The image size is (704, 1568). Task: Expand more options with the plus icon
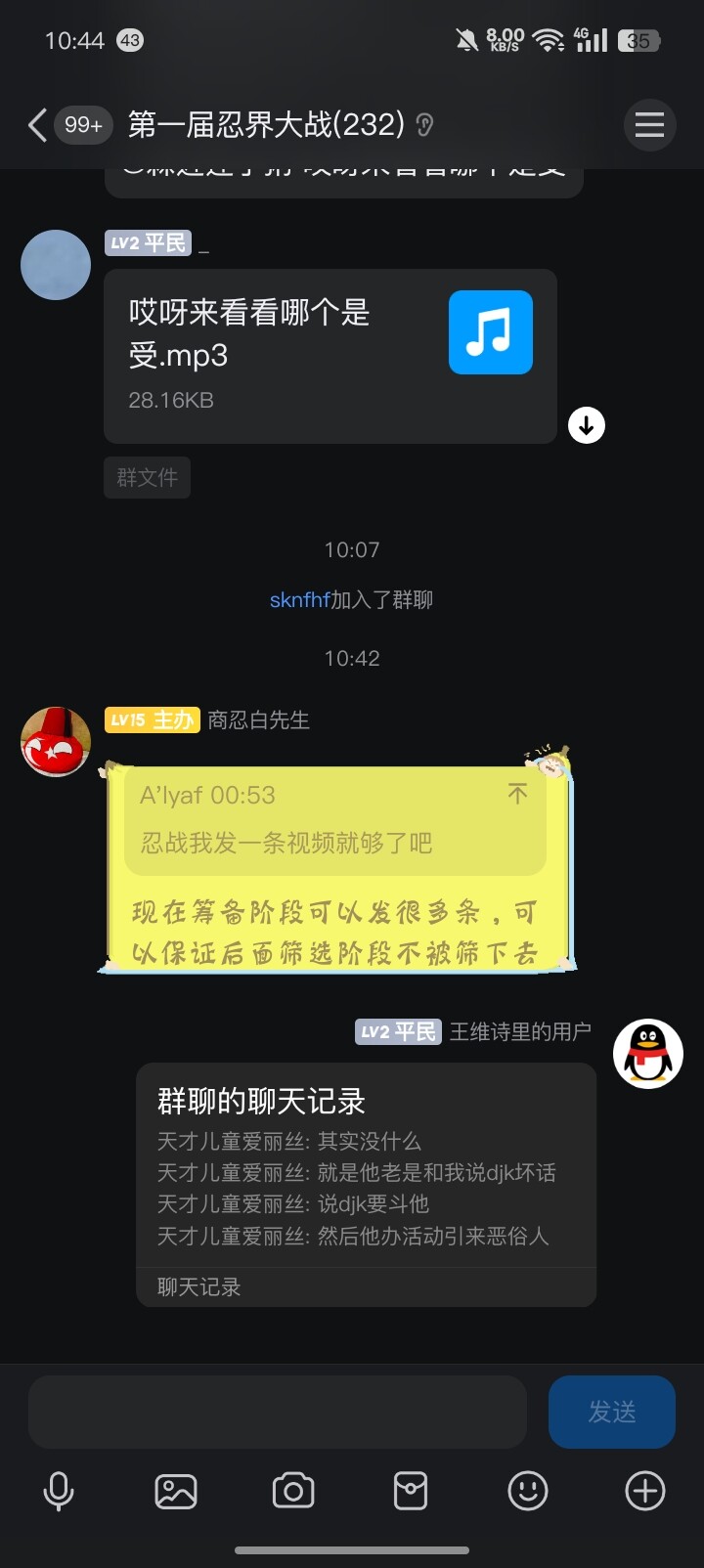(x=645, y=1491)
